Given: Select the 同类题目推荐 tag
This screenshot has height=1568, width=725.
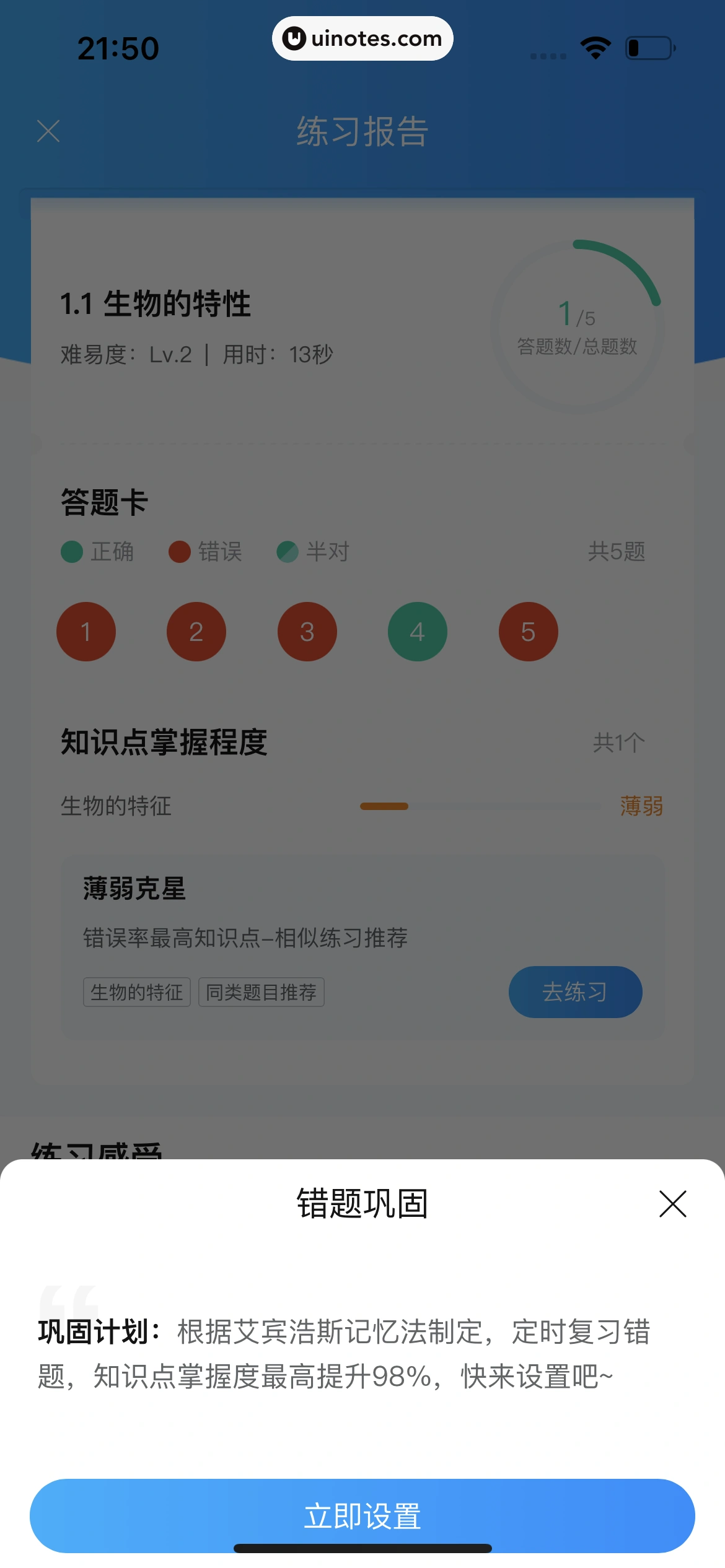Looking at the screenshot, I should click(x=261, y=991).
